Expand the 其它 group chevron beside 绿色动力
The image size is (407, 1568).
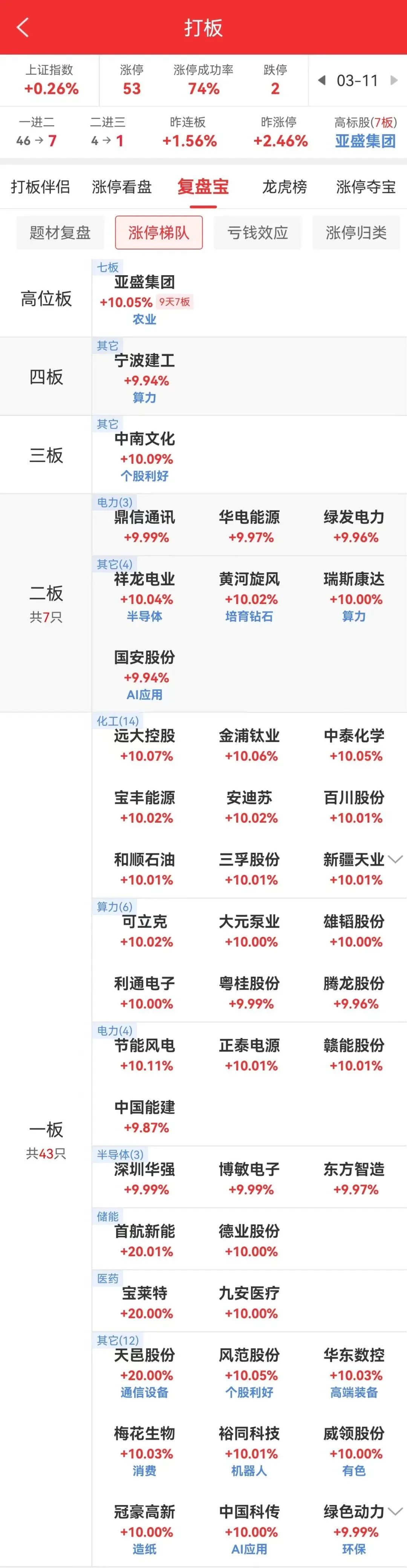coord(395,1511)
